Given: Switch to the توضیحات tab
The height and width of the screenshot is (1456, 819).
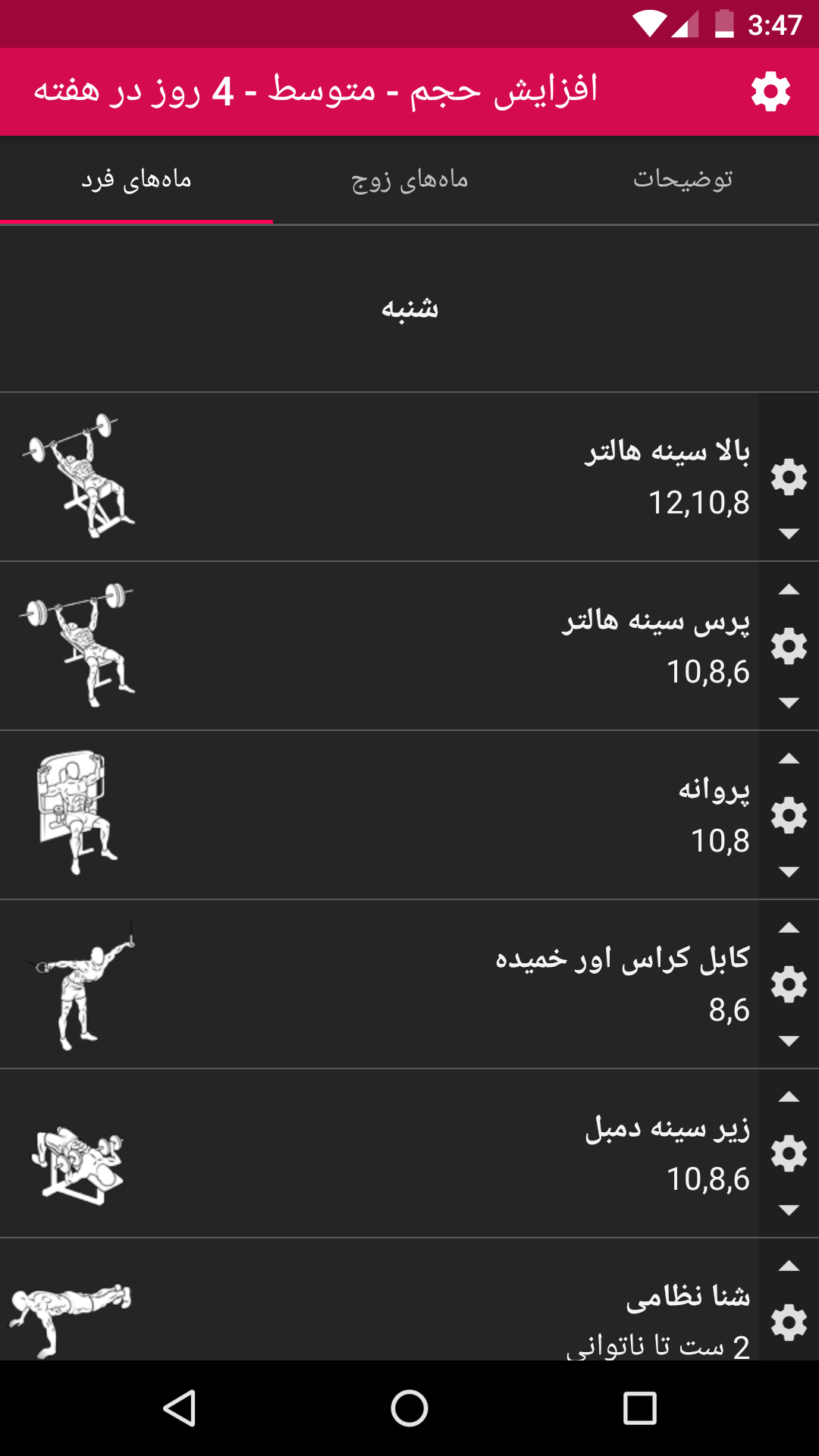Looking at the screenshot, I should [682, 180].
